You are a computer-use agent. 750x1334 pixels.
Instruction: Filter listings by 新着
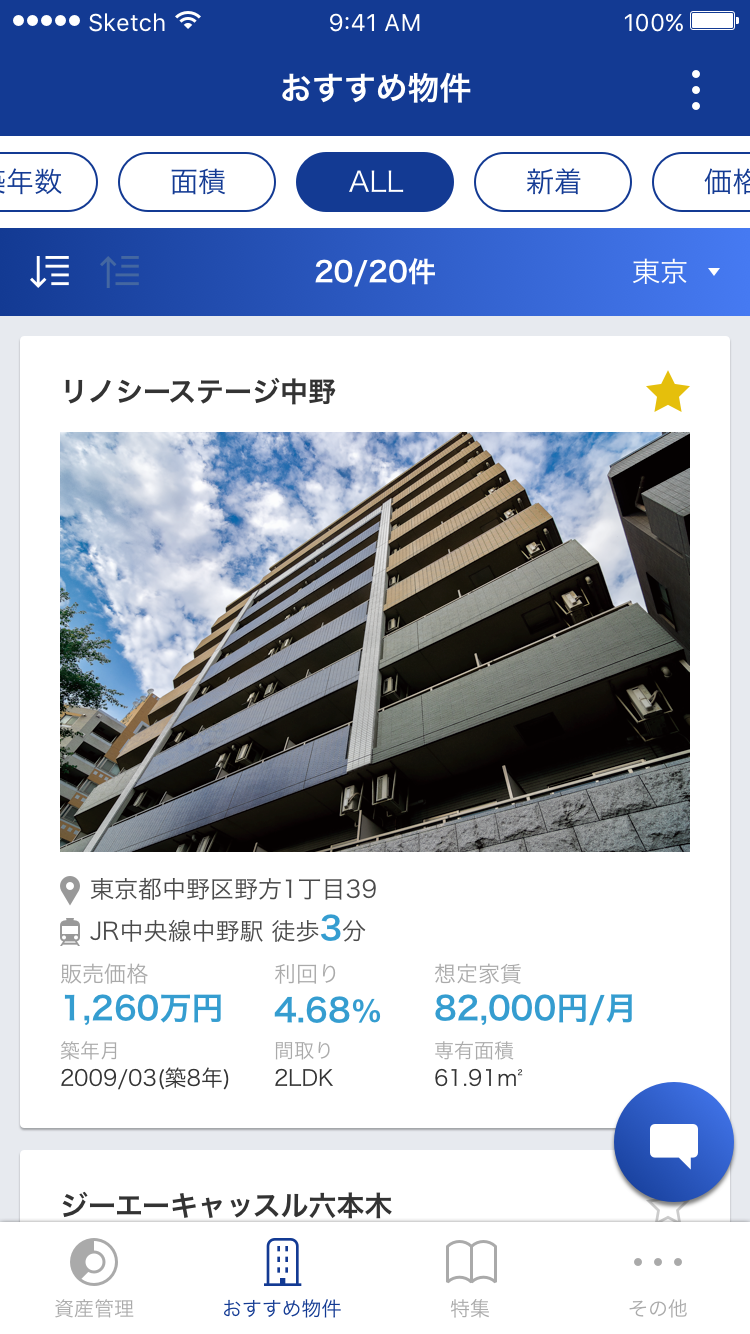pyautogui.click(x=553, y=182)
